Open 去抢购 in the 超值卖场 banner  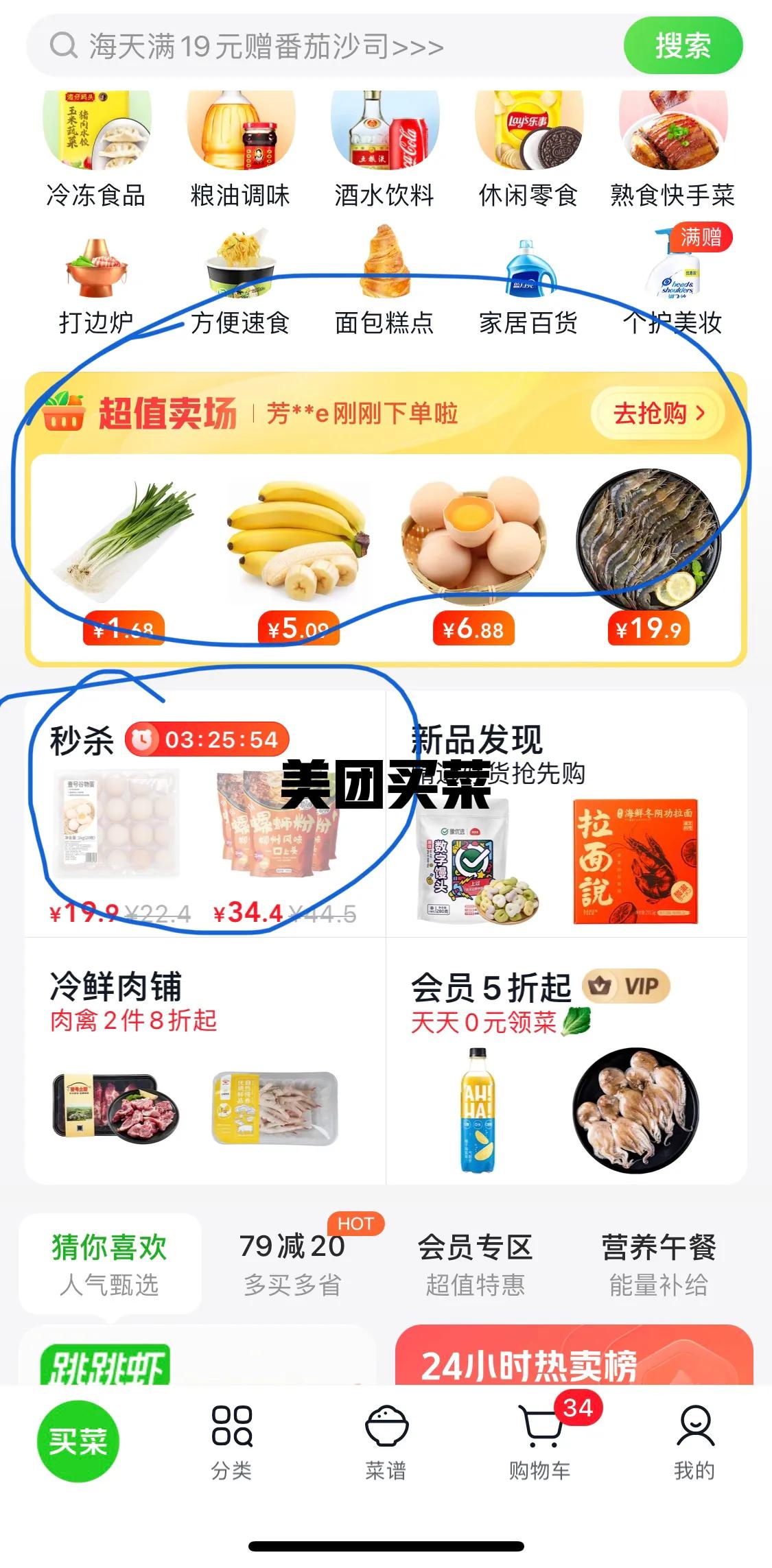pos(655,414)
